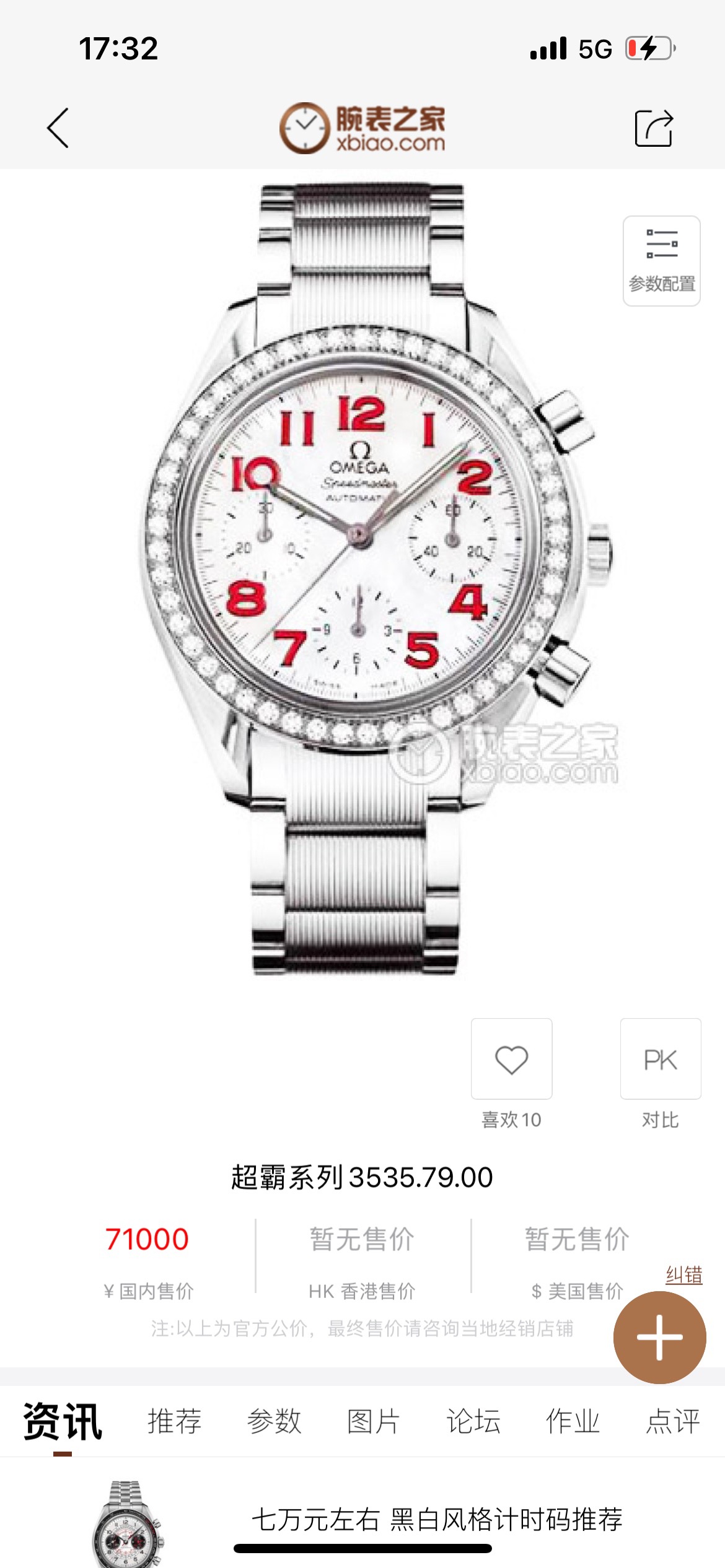Switch to the 推荐 tab
725x1568 pixels.
point(175,1421)
